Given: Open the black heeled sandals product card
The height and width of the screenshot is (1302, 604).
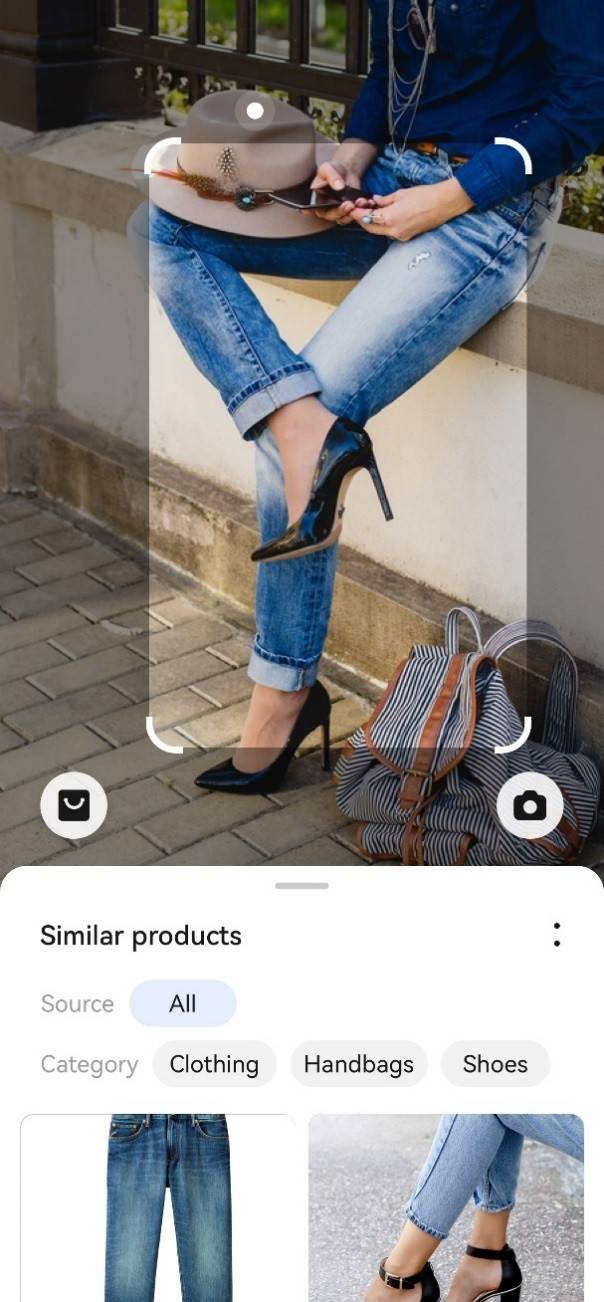Looking at the screenshot, I should pos(446,1207).
